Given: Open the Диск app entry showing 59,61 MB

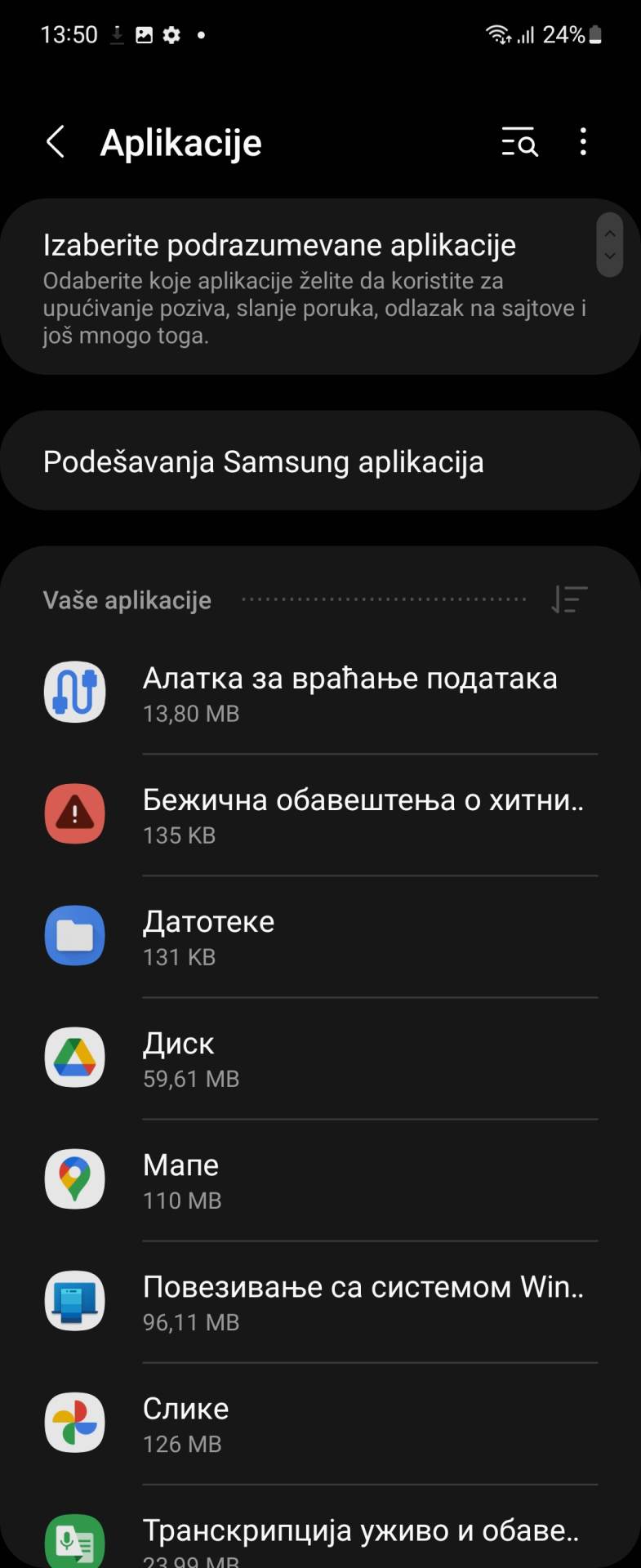Looking at the screenshot, I should coord(327,1058).
